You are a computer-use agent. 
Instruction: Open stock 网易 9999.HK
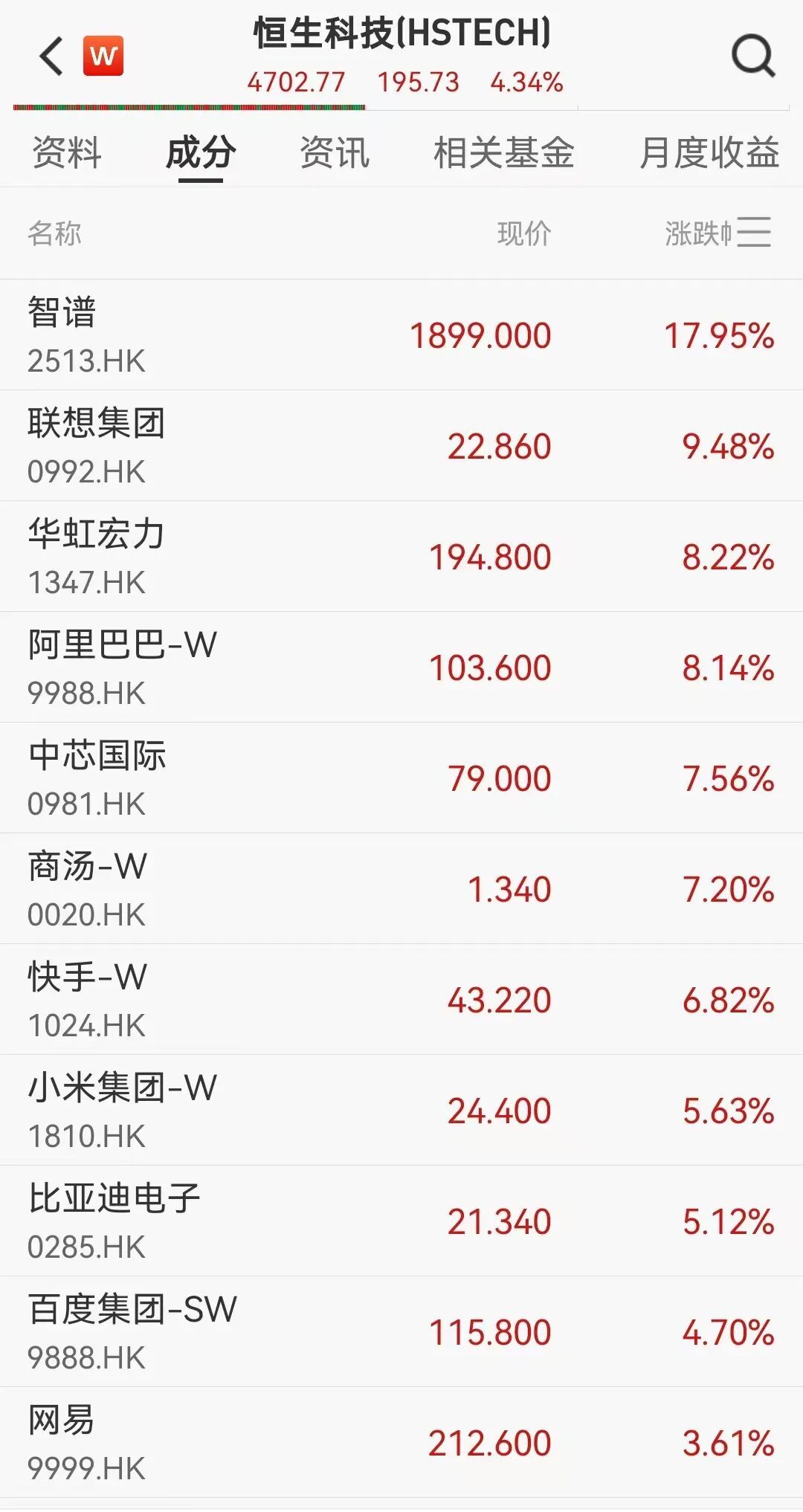click(x=401, y=1443)
